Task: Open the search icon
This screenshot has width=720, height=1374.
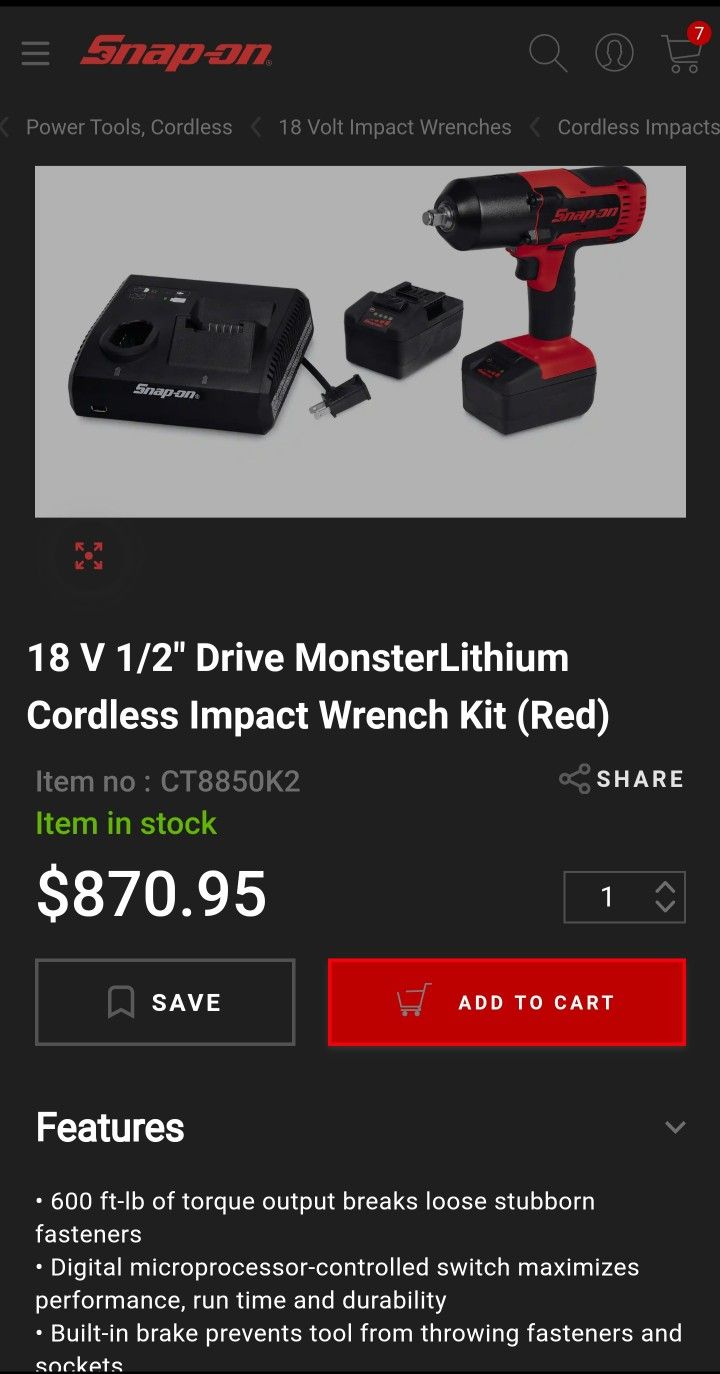Action: [x=548, y=53]
